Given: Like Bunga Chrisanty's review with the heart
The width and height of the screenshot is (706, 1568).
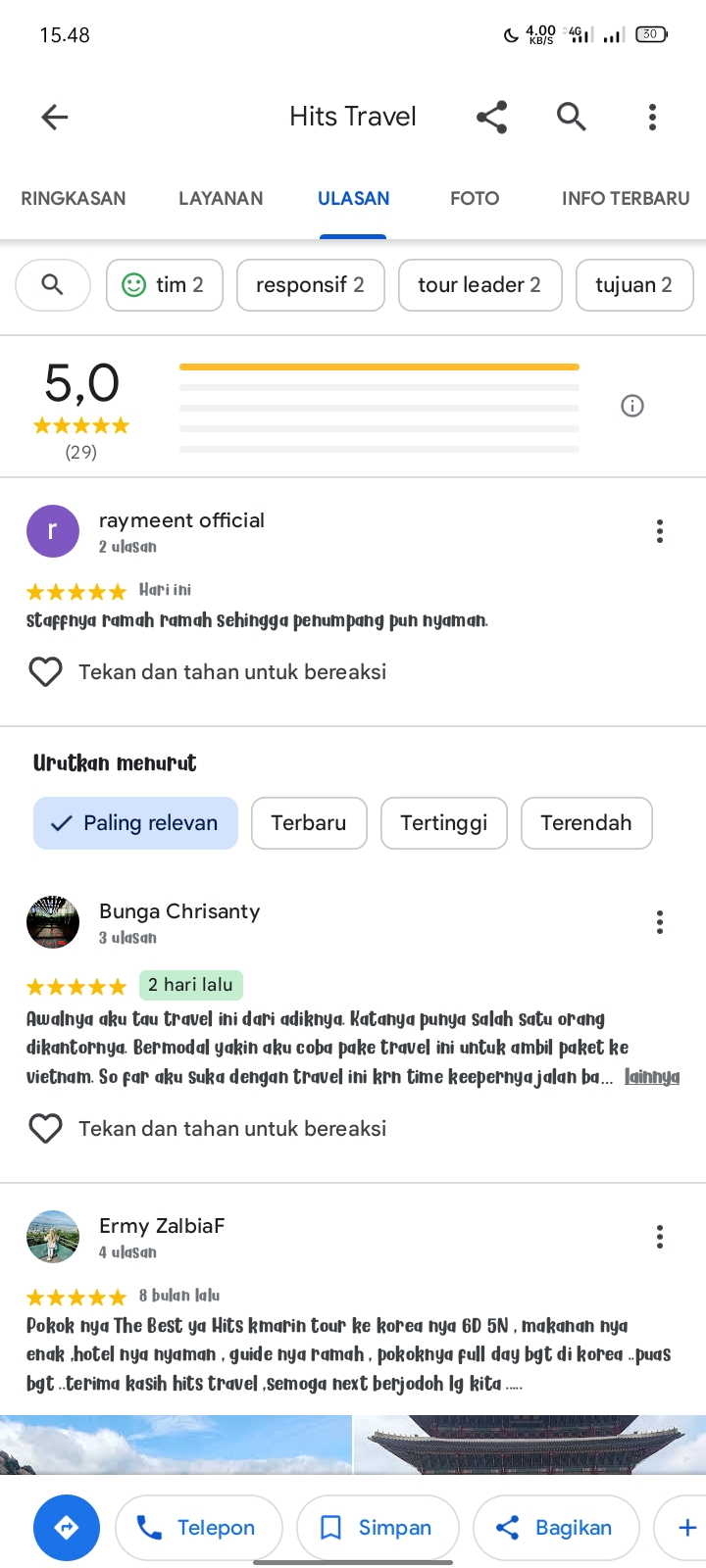Looking at the screenshot, I should [45, 1129].
